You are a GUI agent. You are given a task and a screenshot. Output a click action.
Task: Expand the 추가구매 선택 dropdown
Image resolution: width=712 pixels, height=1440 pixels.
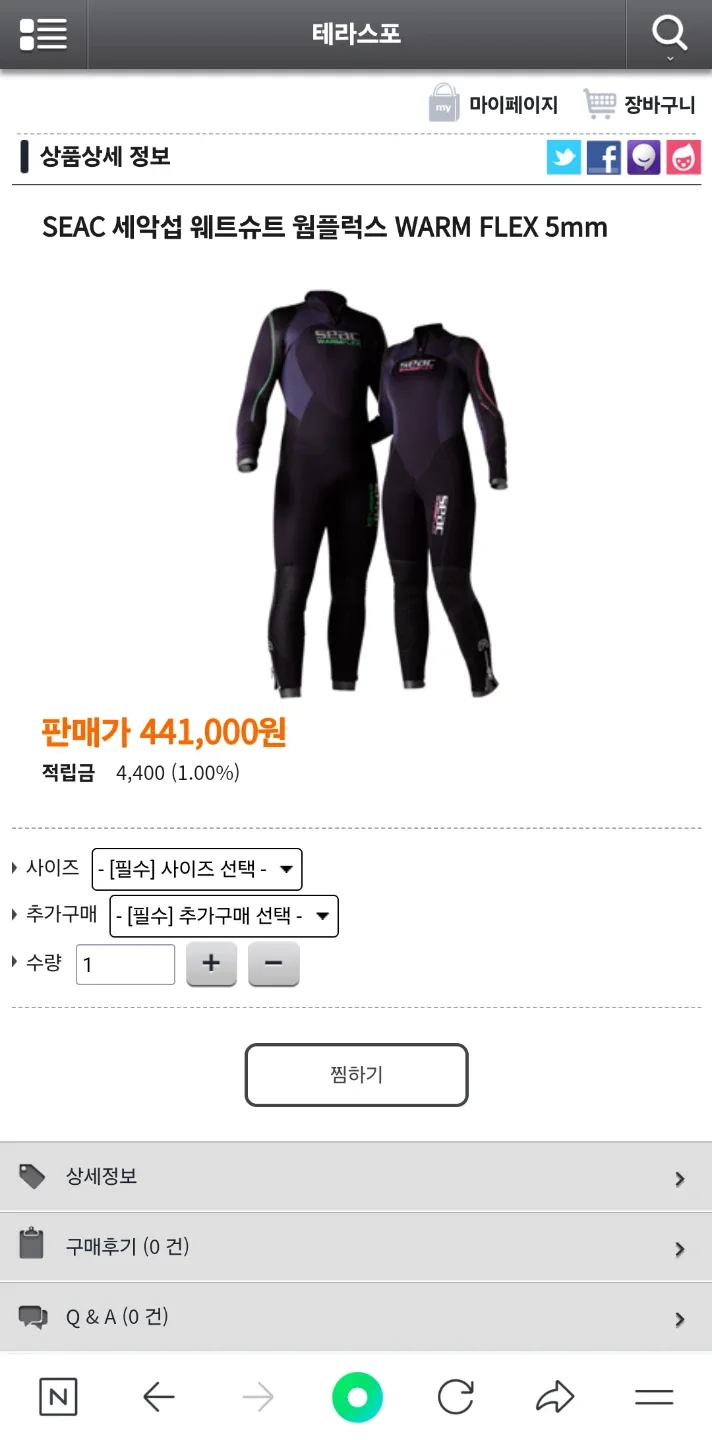tap(224, 916)
